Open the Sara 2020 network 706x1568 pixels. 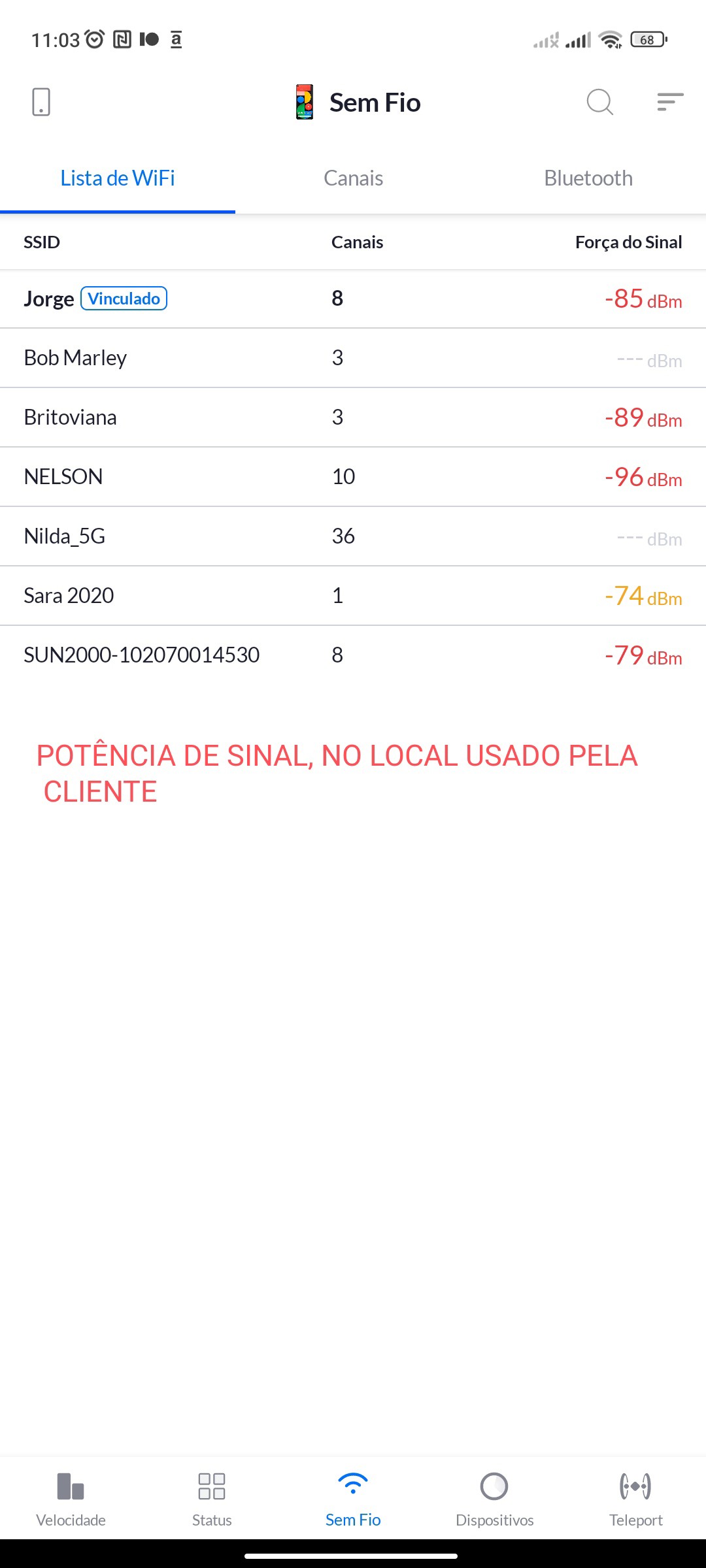tap(353, 596)
